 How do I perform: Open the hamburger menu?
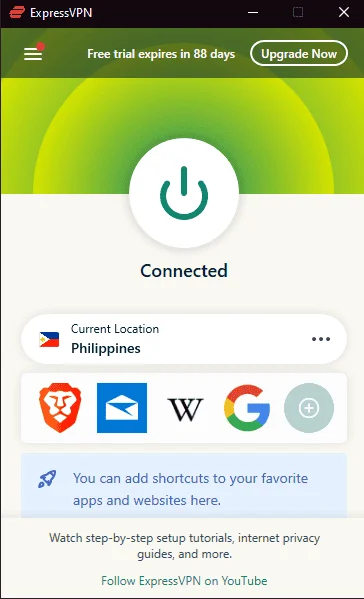tap(33, 54)
